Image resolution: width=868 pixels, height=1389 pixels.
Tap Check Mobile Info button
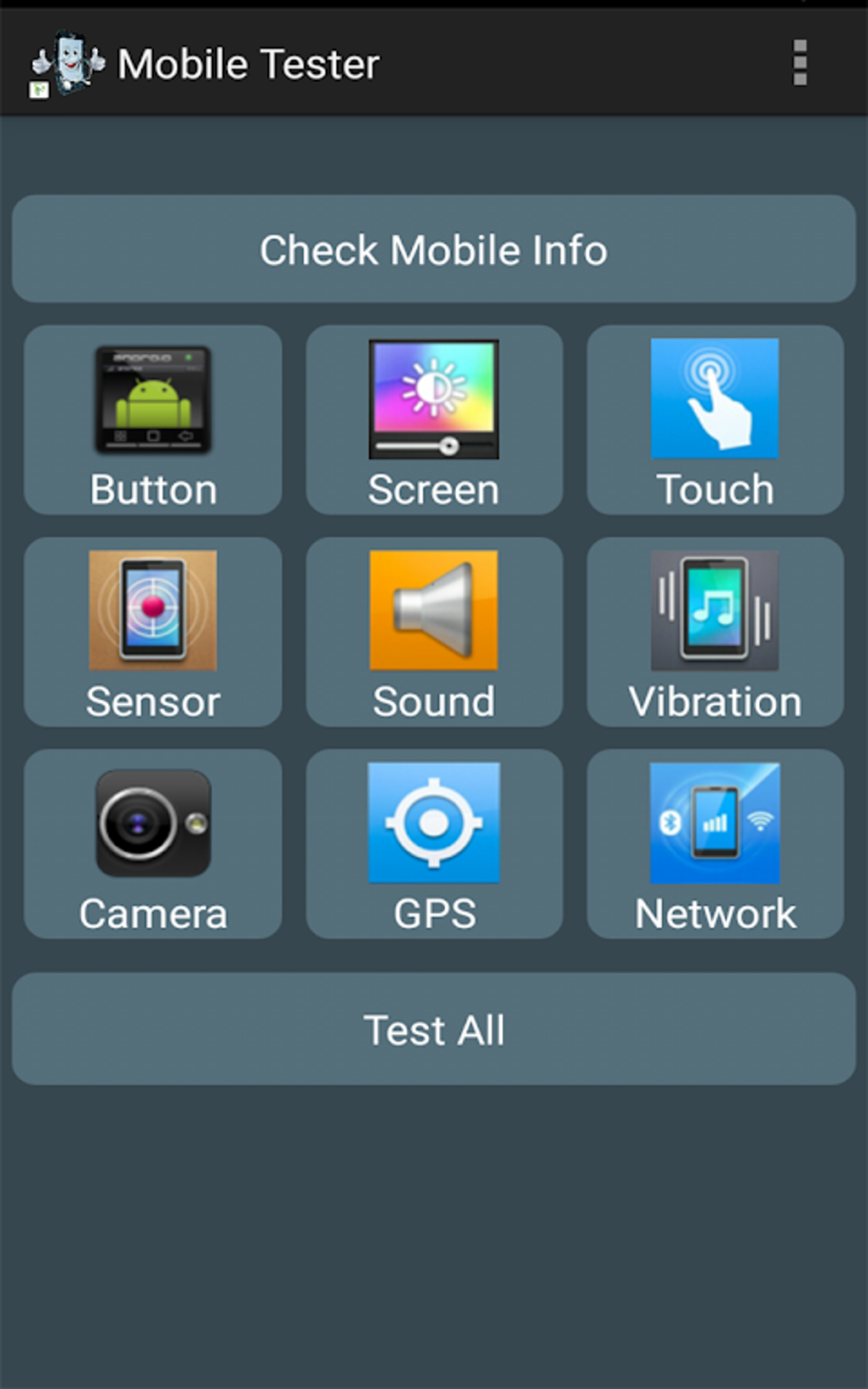click(434, 249)
